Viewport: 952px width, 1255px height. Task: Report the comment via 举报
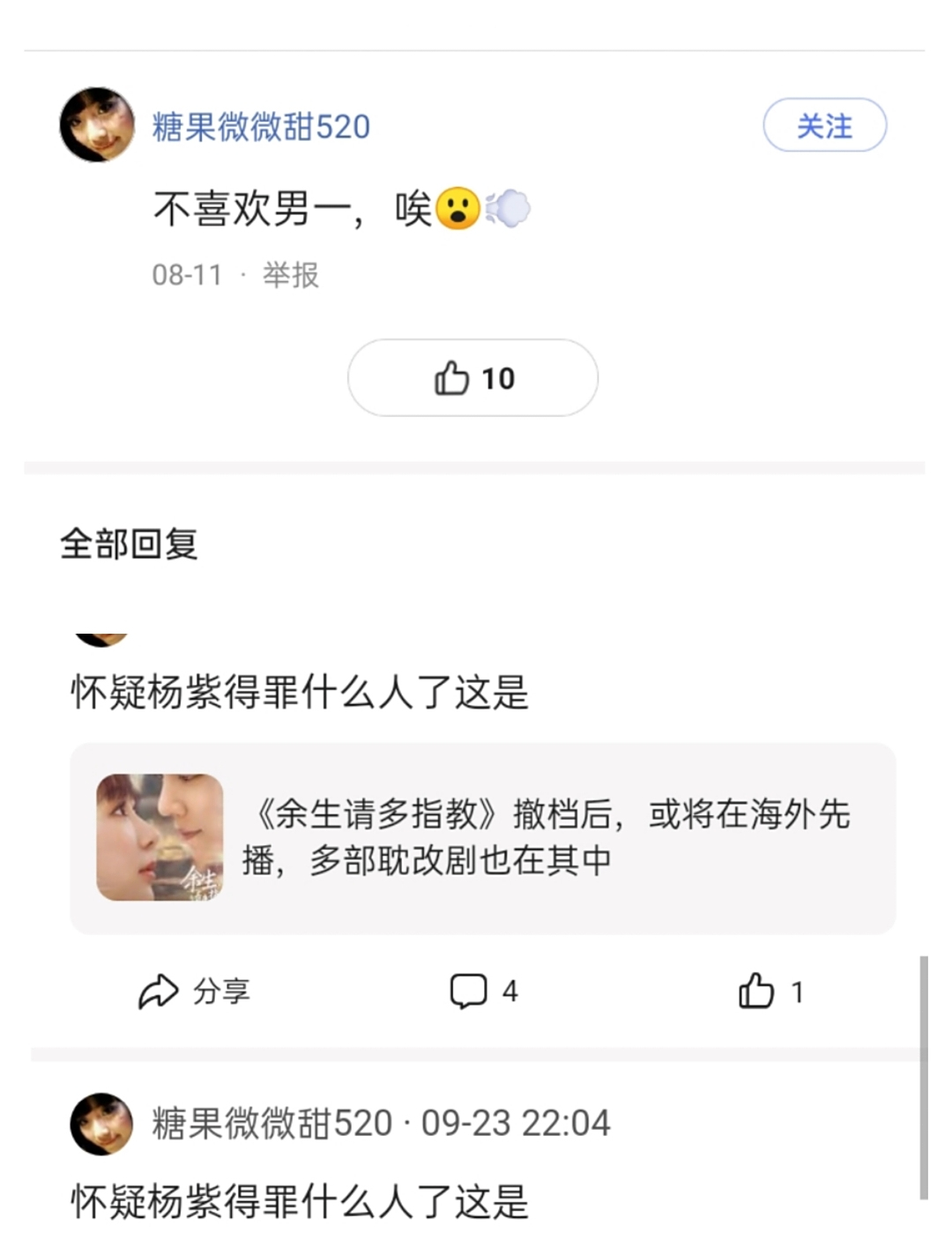(290, 275)
